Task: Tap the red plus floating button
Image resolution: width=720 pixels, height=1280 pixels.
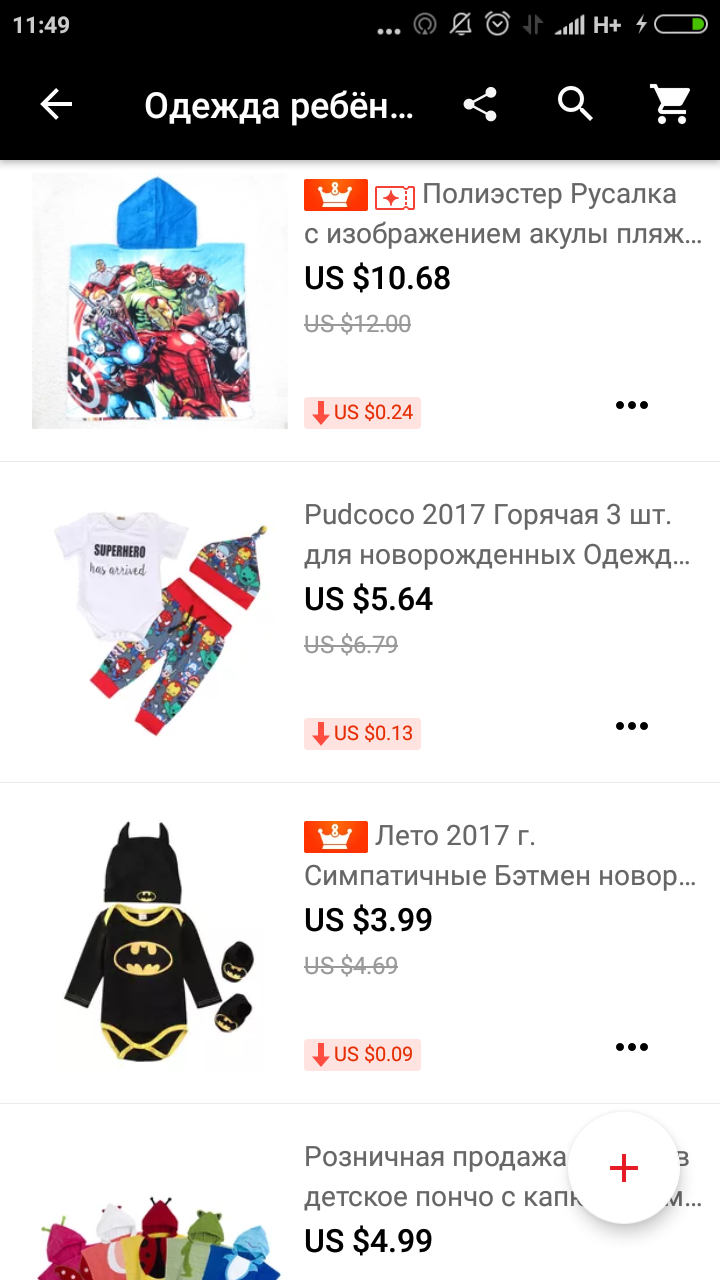Action: pyautogui.click(x=624, y=1168)
